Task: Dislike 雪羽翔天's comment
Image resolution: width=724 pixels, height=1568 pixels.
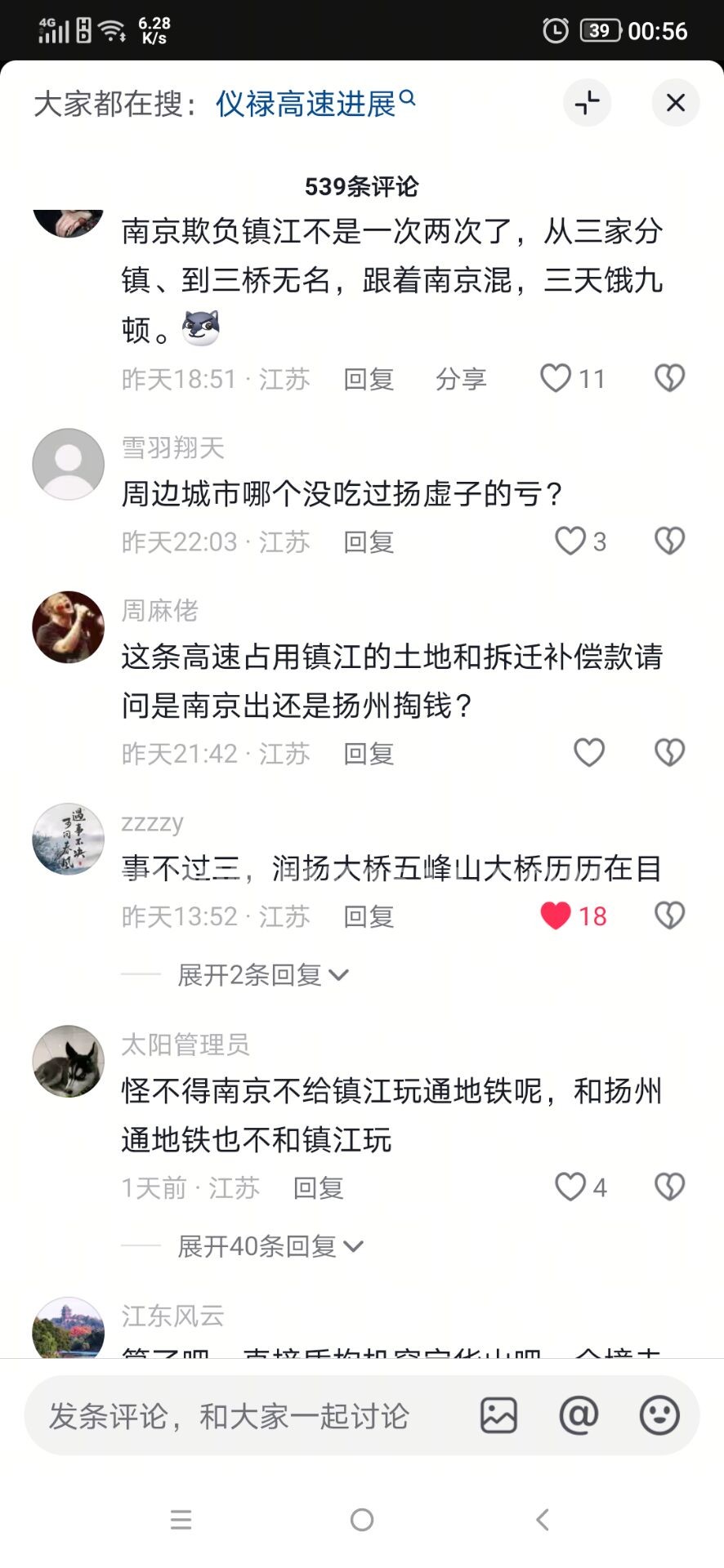Action: click(x=669, y=541)
